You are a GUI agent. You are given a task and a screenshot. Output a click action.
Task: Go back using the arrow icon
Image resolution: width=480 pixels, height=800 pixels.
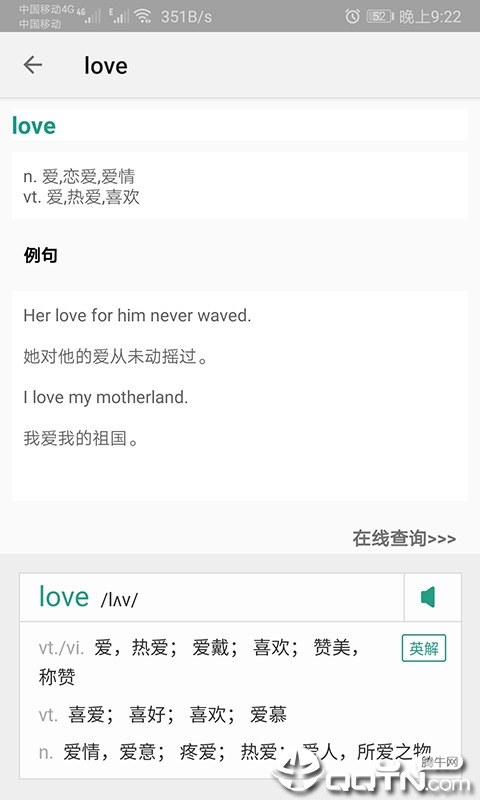tap(33, 65)
